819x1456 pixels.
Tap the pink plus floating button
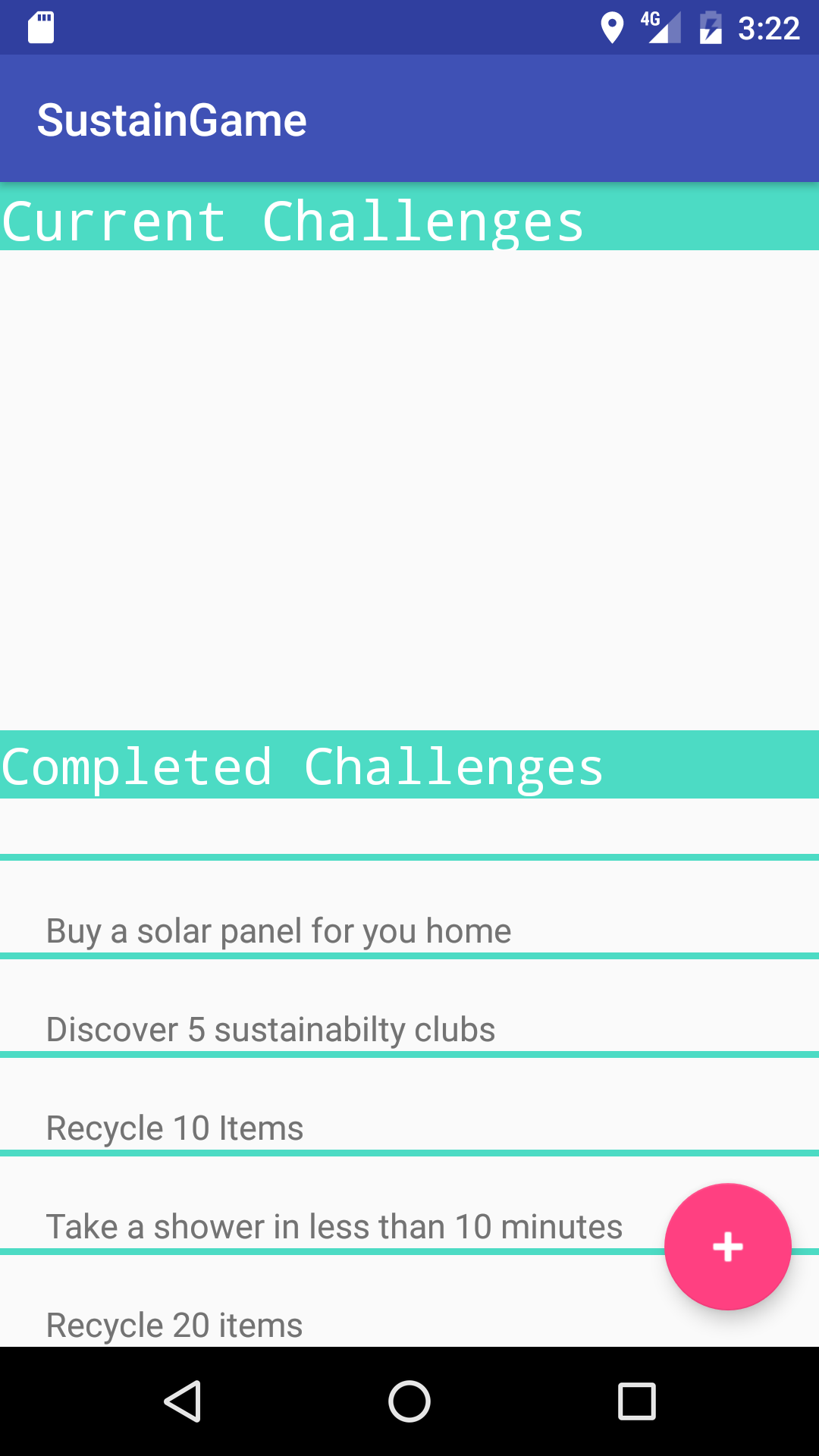(x=727, y=1247)
